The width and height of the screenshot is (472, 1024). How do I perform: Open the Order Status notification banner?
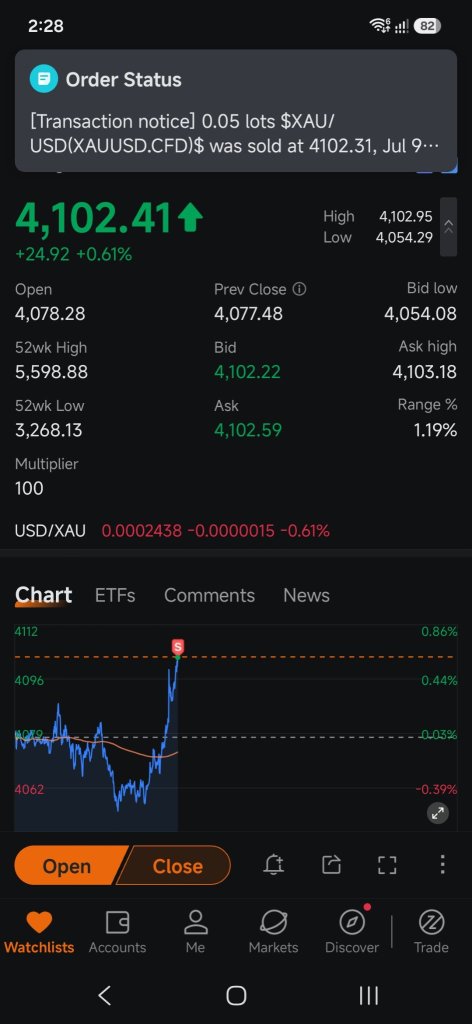click(236, 110)
